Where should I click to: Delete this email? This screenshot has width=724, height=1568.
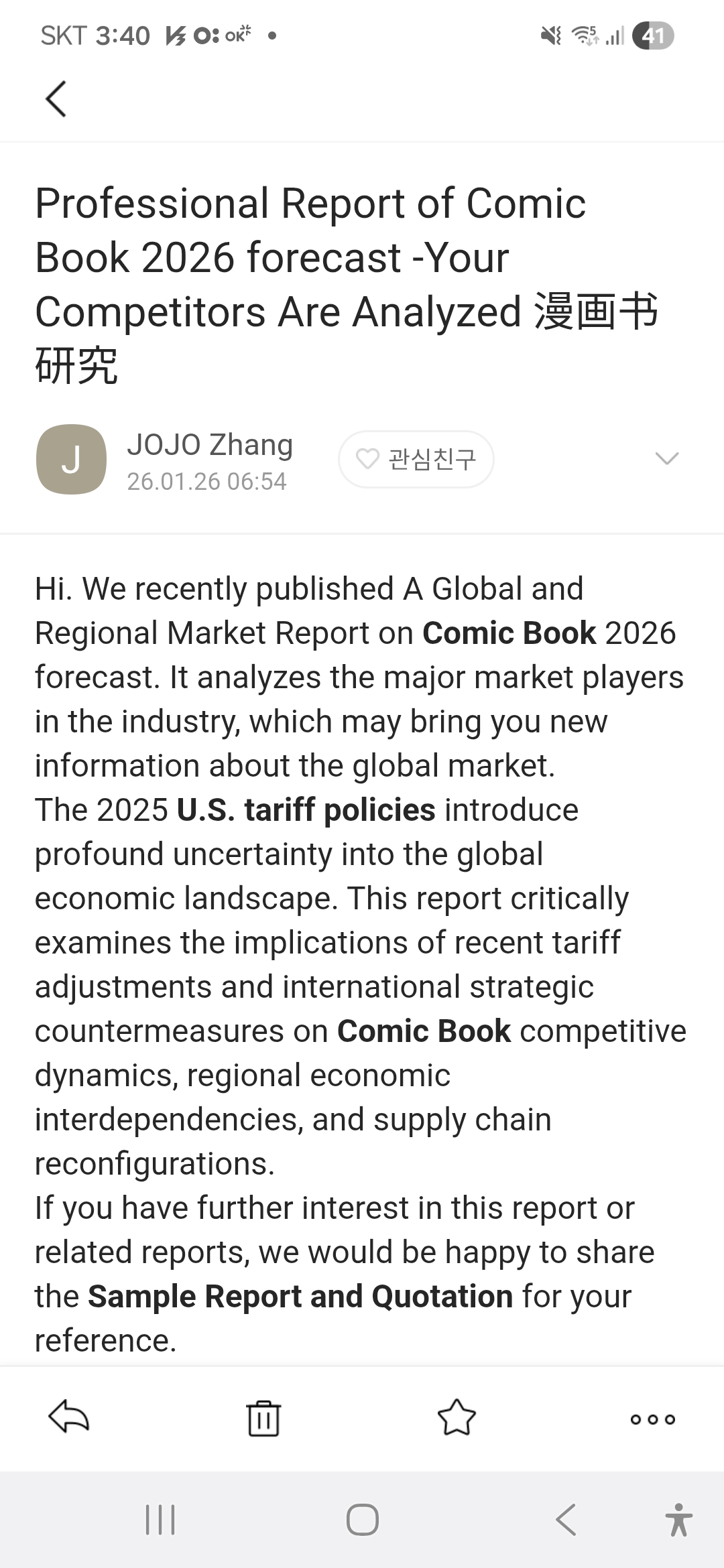263,1418
